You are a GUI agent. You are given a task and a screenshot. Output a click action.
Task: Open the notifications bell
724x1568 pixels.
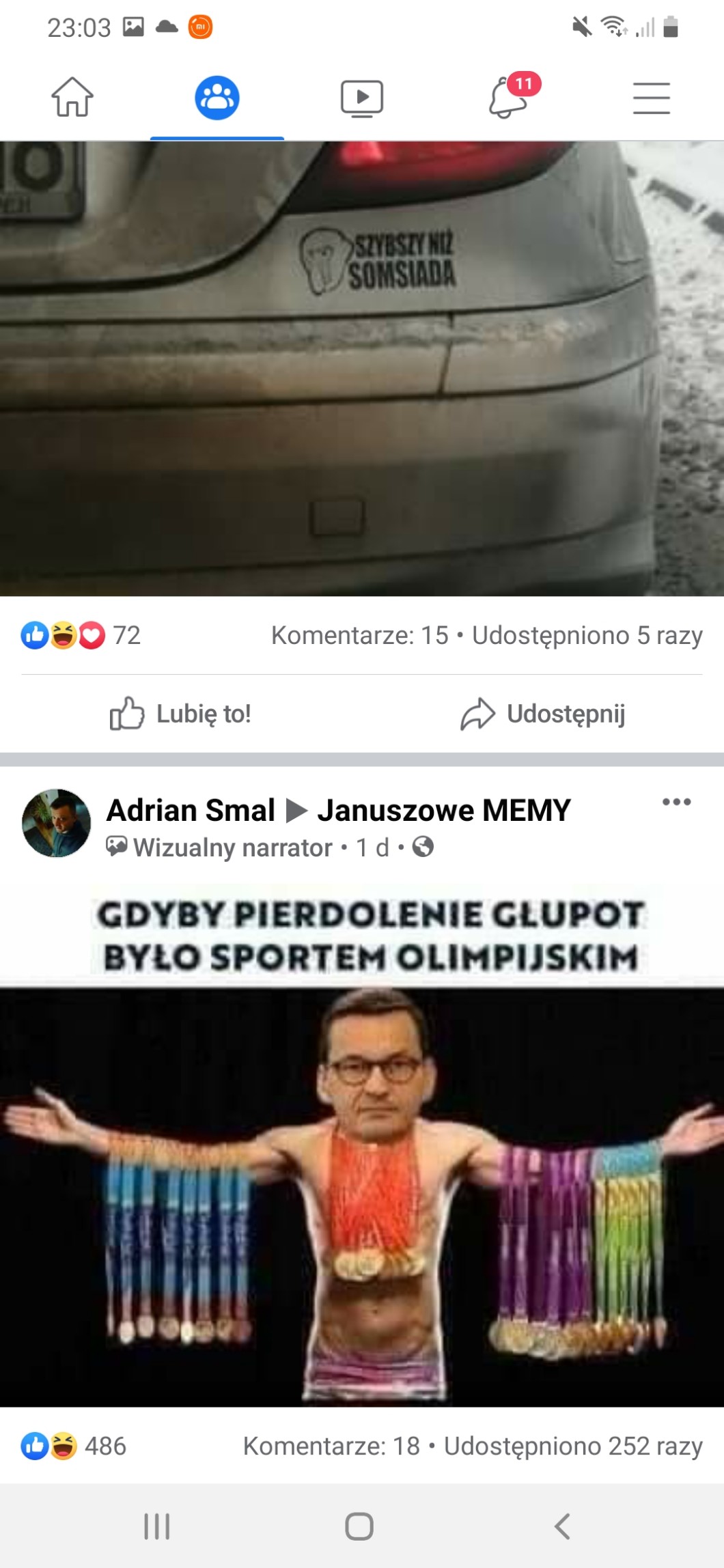[x=509, y=98]
